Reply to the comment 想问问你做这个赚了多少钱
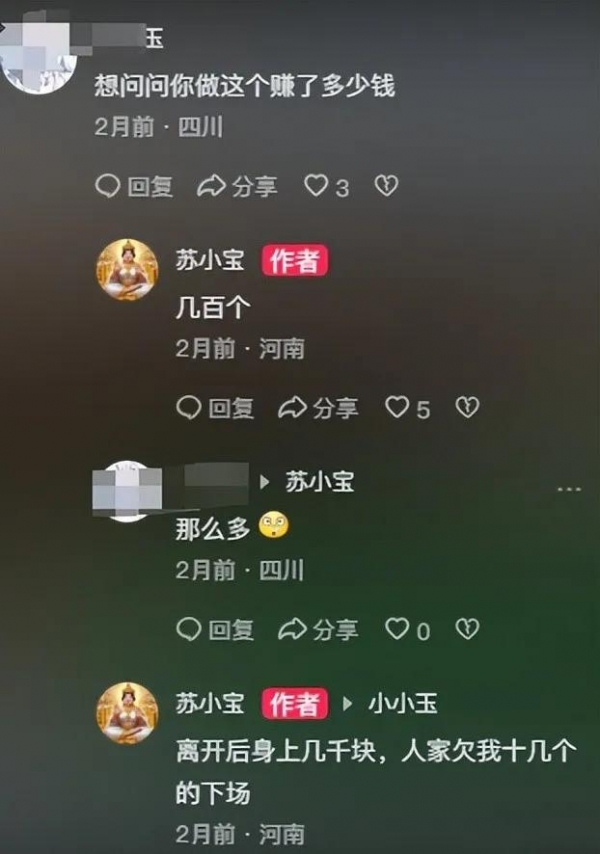The image size is (600, 854). 134,186
